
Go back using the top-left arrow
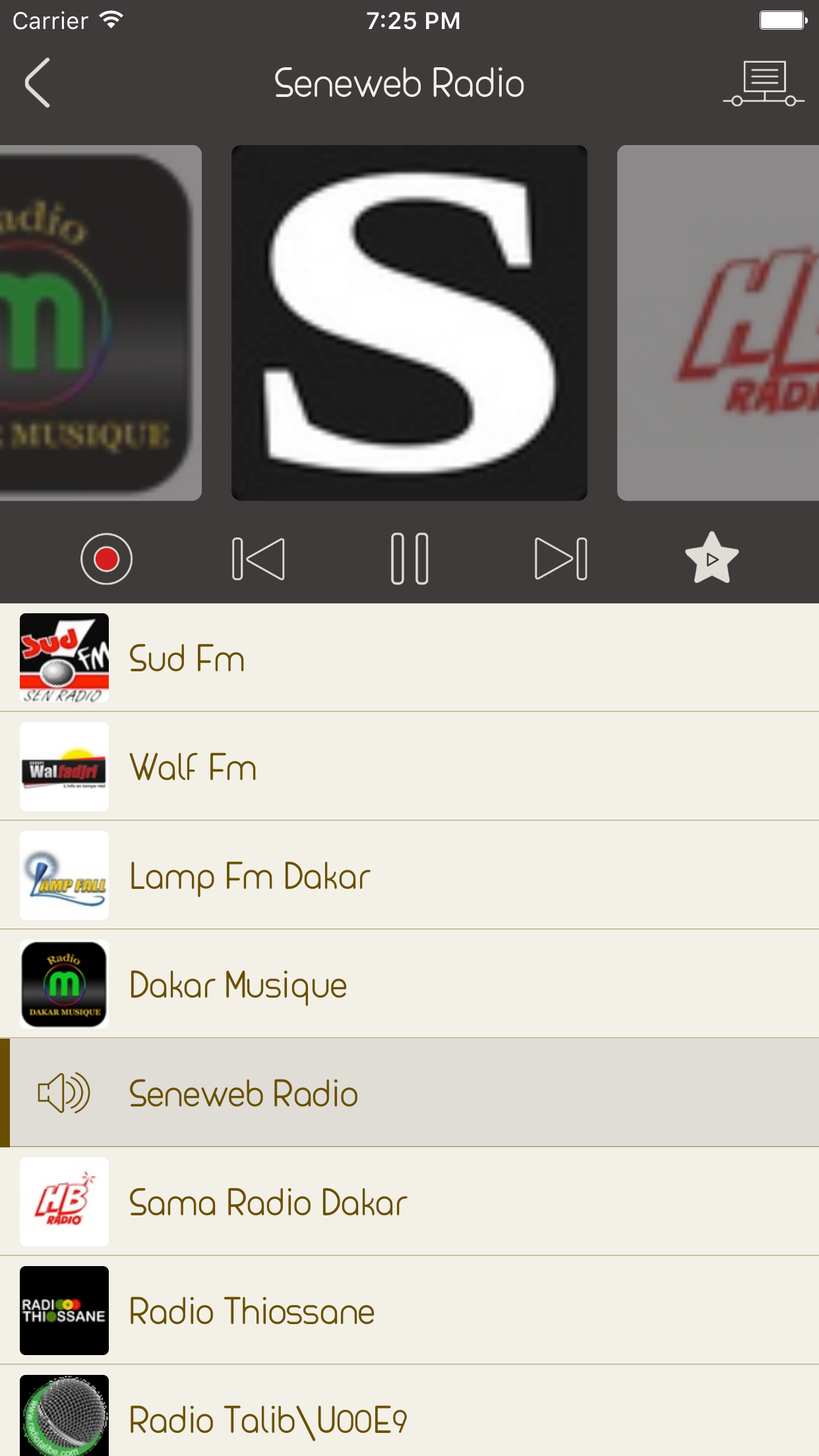pyautogui.click(x=38, y=83)
